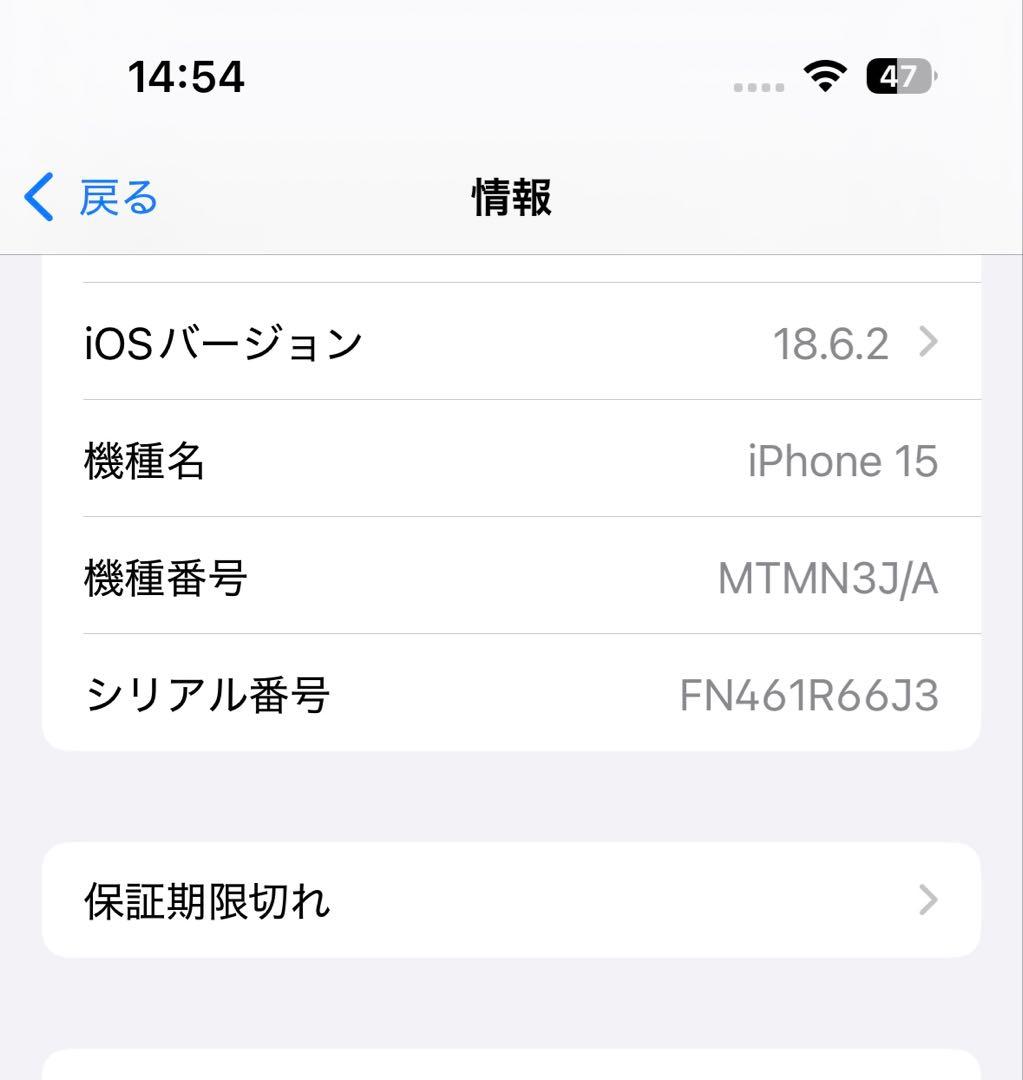Tap the 情報 title at the top
The height and width of the screenshot is (1080, 1023).
[511, 198]
